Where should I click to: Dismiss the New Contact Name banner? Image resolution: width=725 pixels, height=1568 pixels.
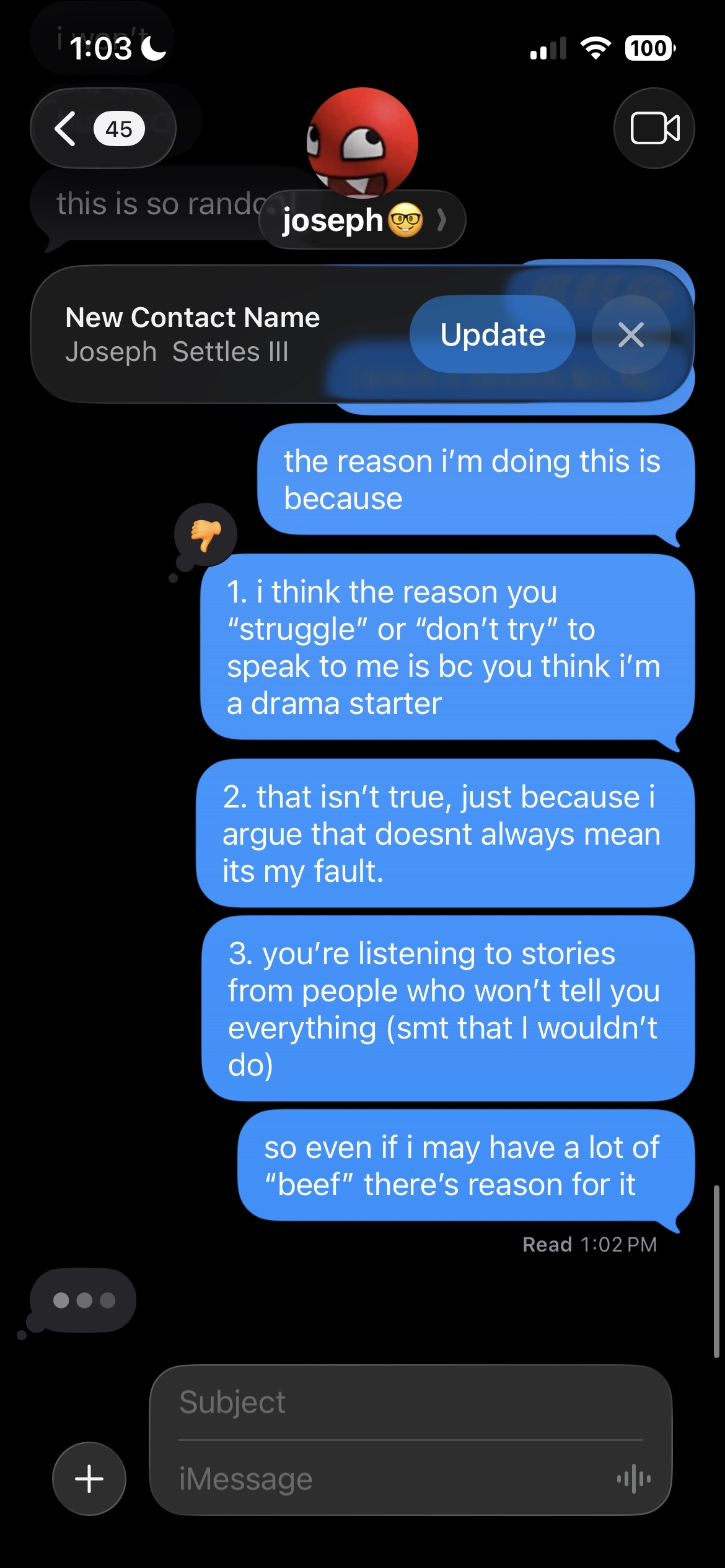point(631,334)
